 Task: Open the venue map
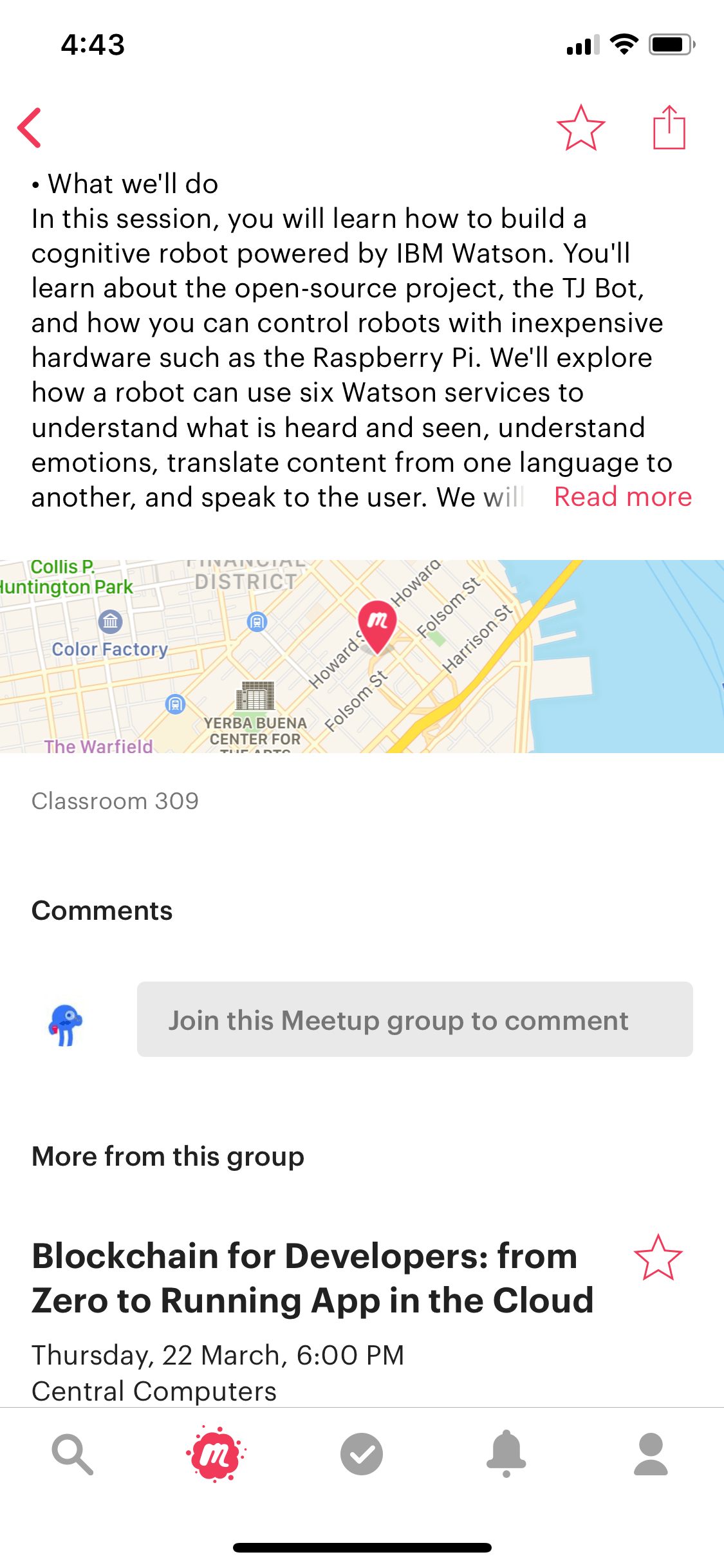[x=362, y=656]
